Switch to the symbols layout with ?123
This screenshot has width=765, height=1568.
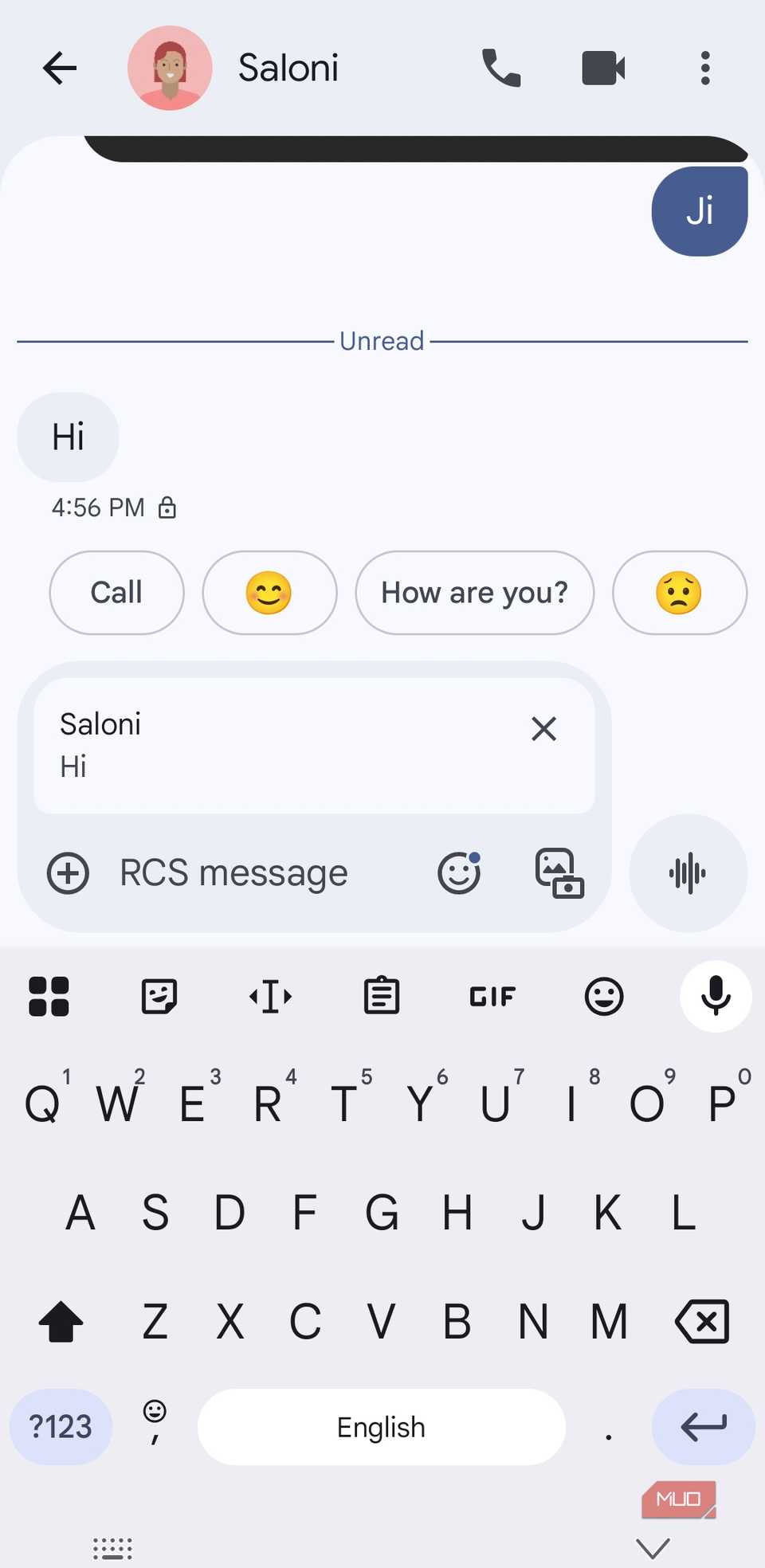[60, 1427]
